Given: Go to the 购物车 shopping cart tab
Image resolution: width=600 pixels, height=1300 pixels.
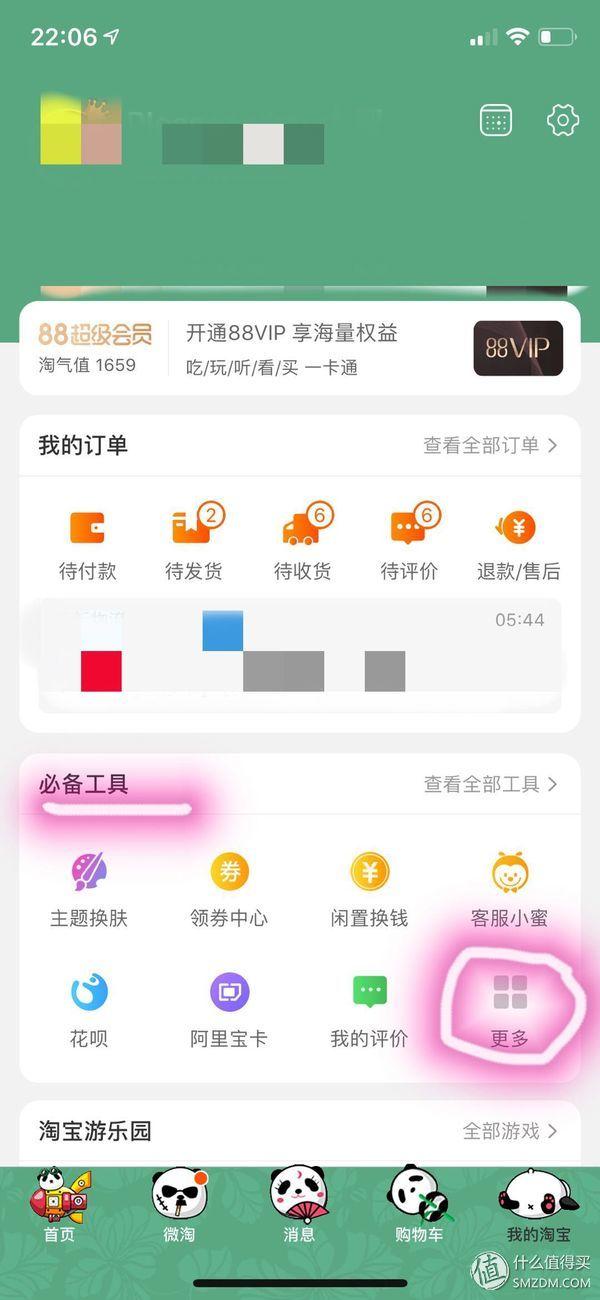Looking at the screenshot, I should (x=419, y=1205).
